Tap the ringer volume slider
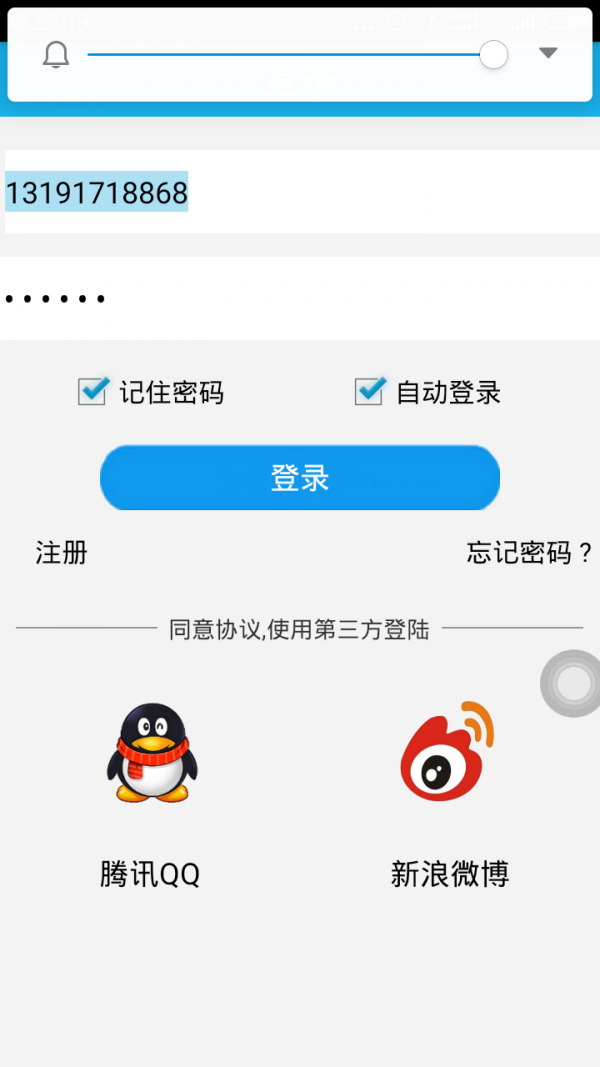The height and width of the screenshot is (1067, 600). point(290,54)
